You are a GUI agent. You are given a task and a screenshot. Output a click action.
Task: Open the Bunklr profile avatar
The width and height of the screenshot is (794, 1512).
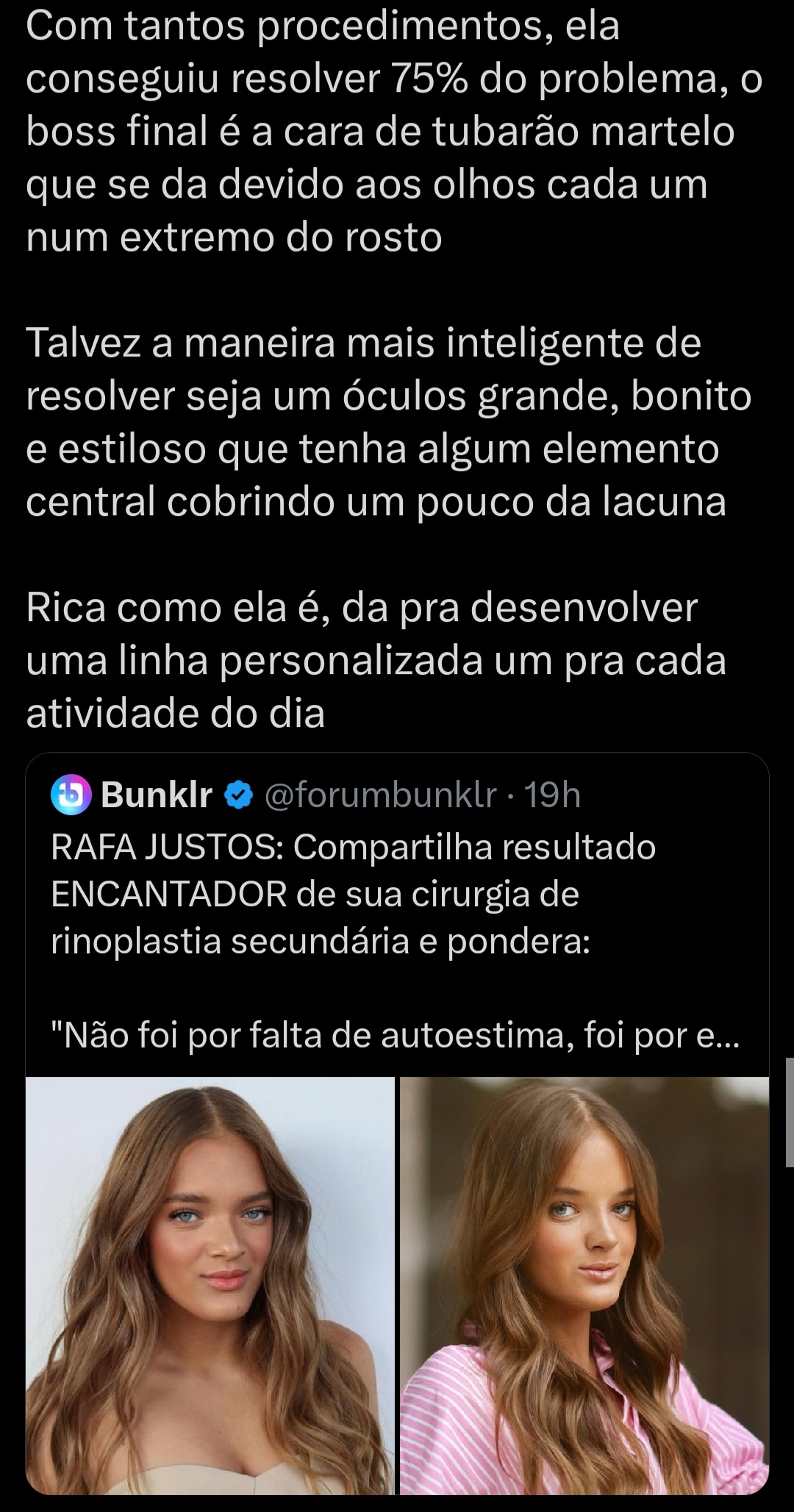(71, 795)
